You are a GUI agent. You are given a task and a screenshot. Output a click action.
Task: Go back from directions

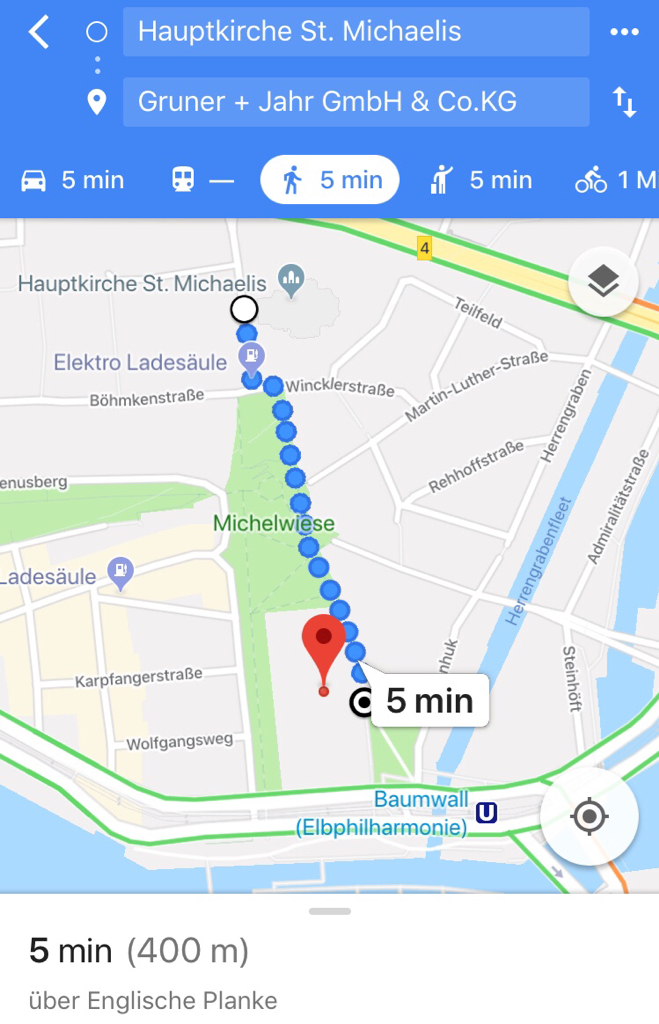(x=38, y=32)
